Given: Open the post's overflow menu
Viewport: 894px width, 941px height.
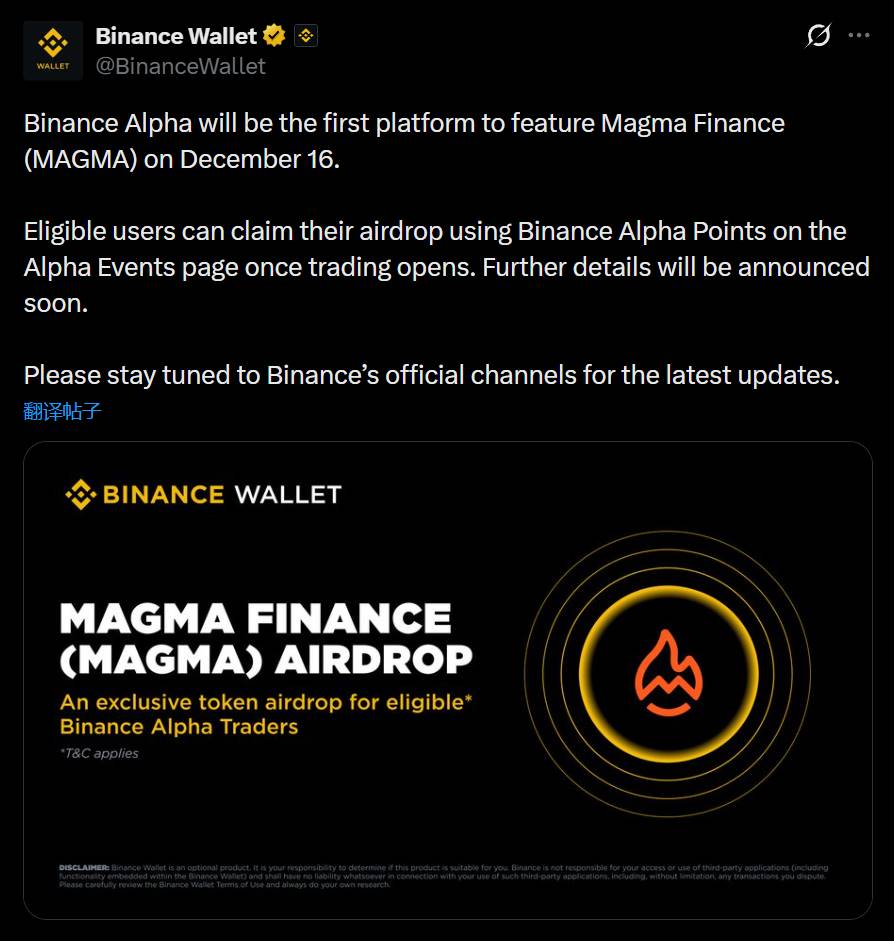Looking at the screenshot, I should coord(858,35).
